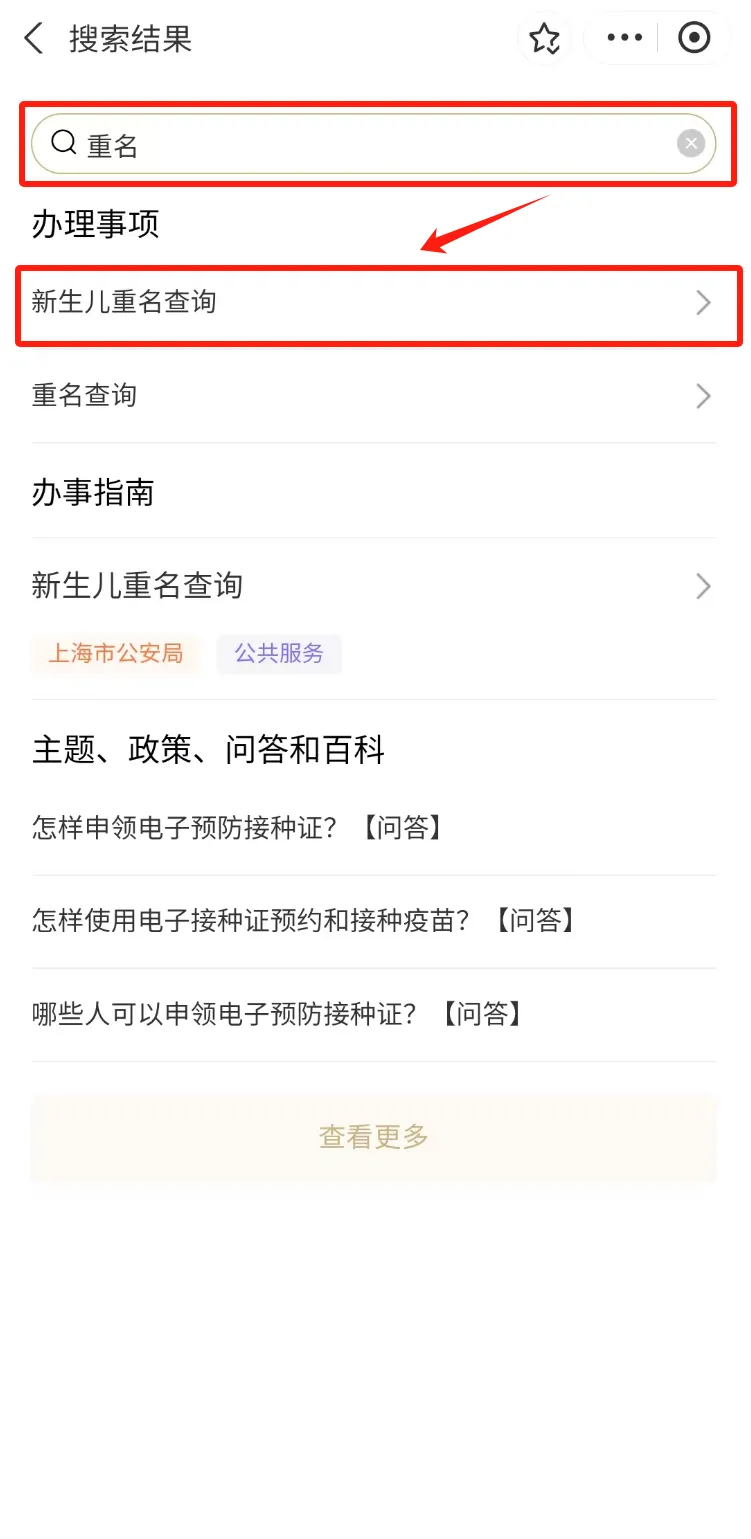Favorite this mini program with the star
Image resolution: width=751 pixels, height=1539 pixels.
[x=544, y=39]
